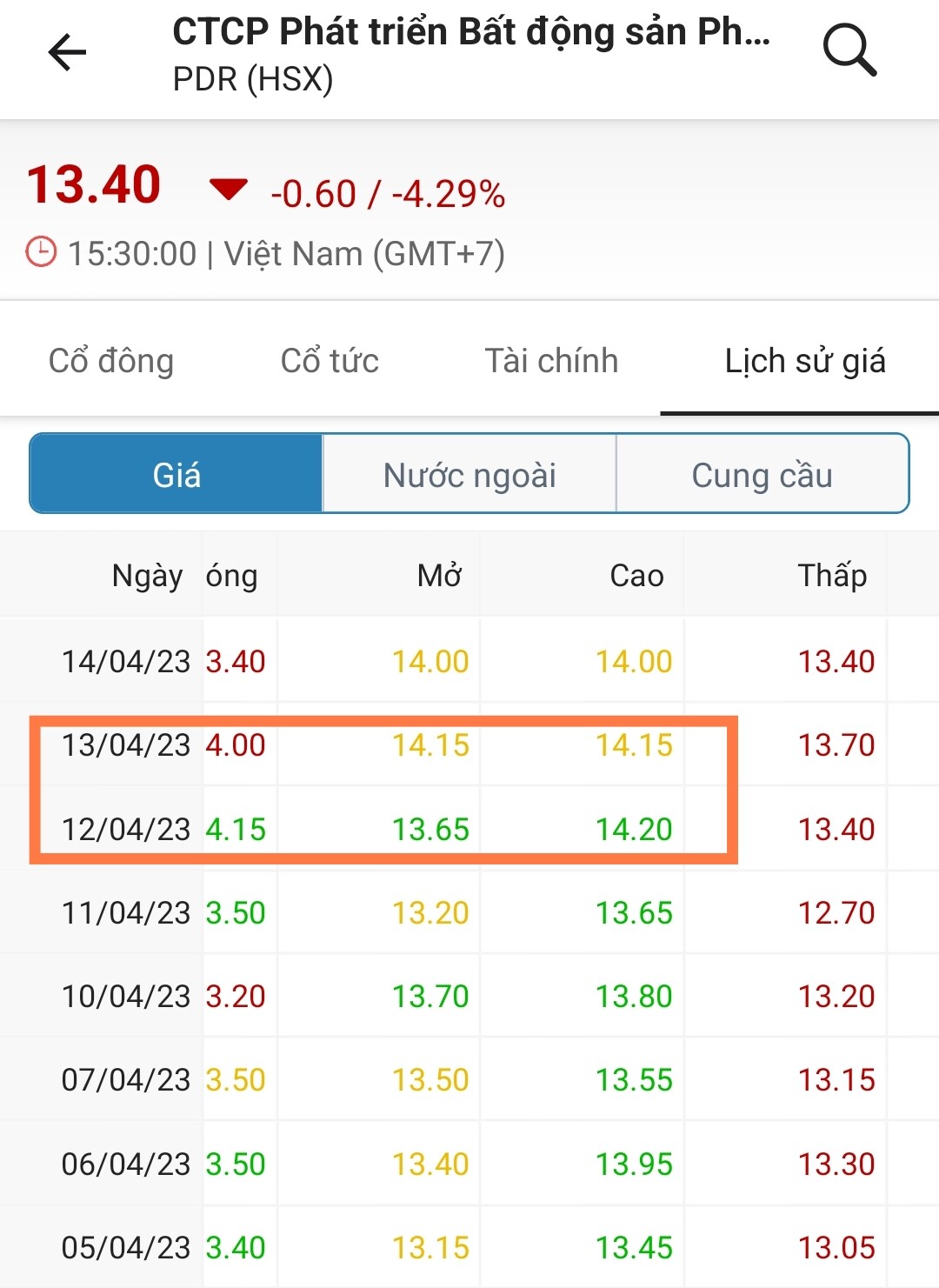The width and height of the screenshot is (939, 1288).
Task: Go back using the arrow icon
Action: (x=67, y=53)
